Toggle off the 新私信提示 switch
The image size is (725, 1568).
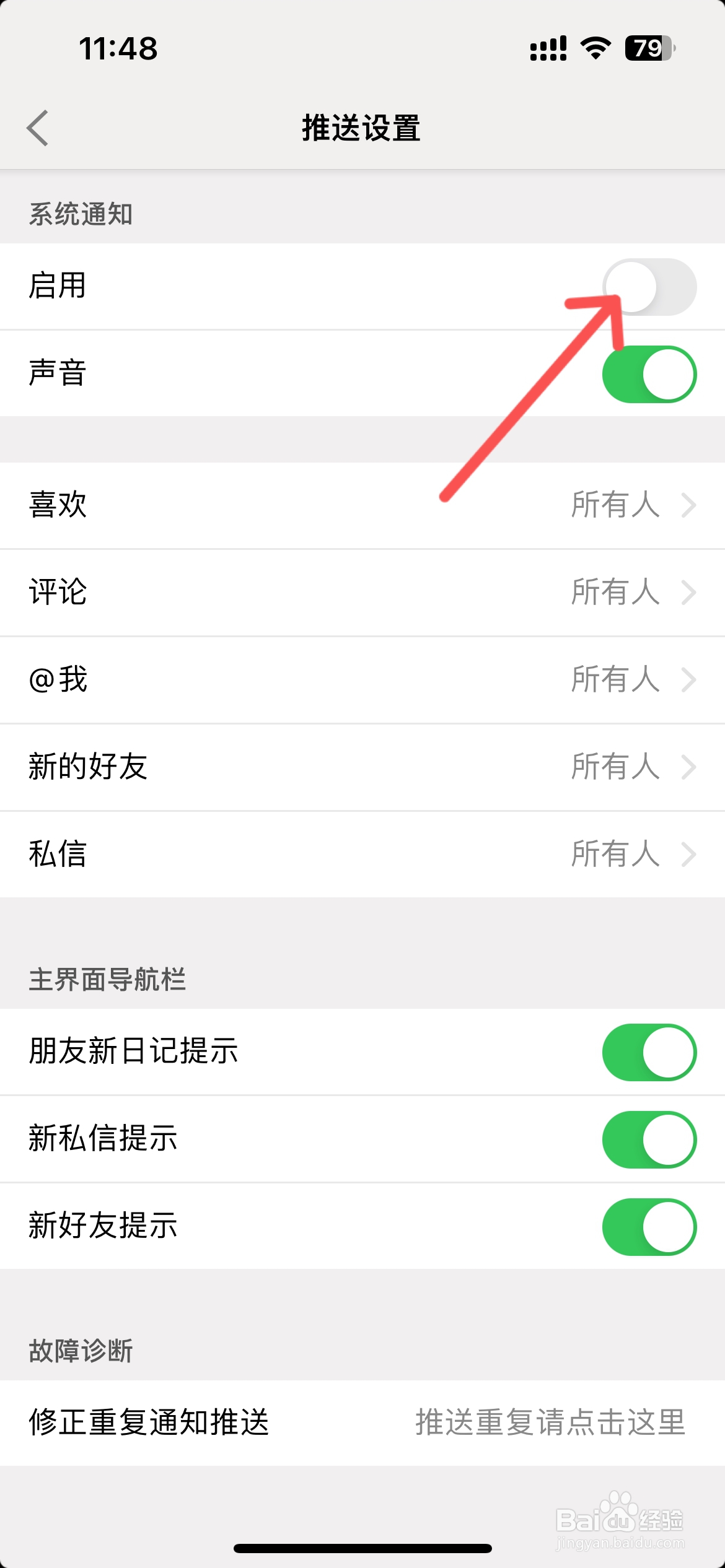coord(649,1139)
